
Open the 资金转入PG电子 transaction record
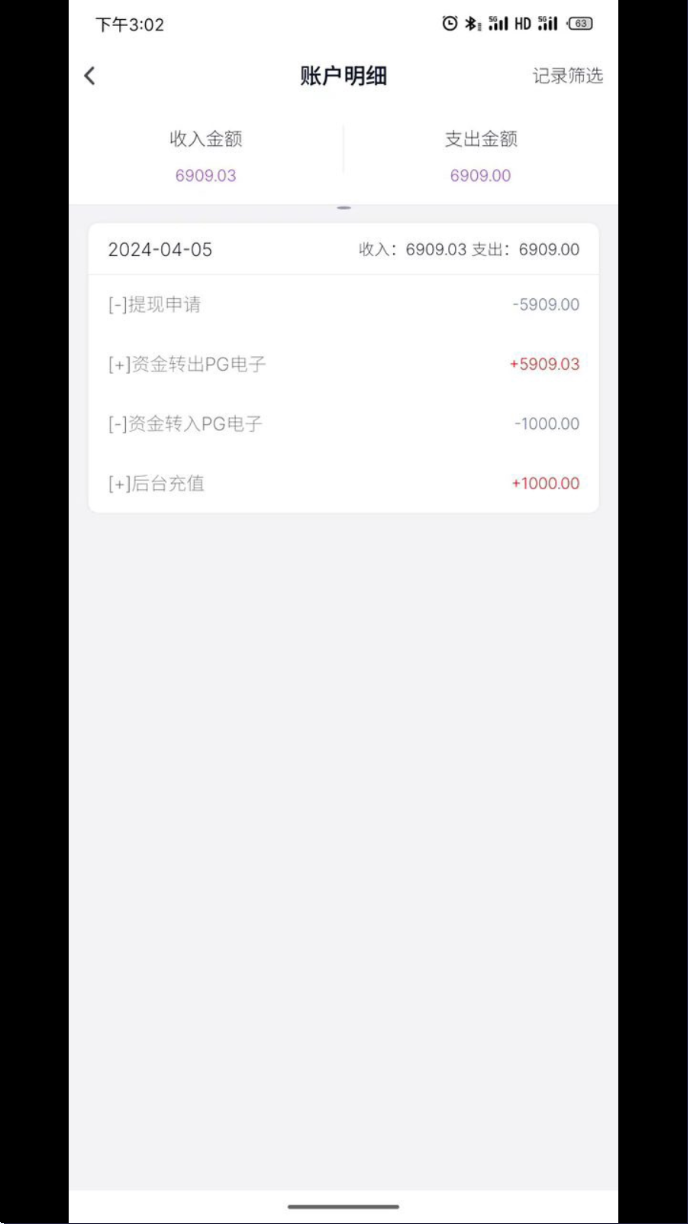[343, 424]
